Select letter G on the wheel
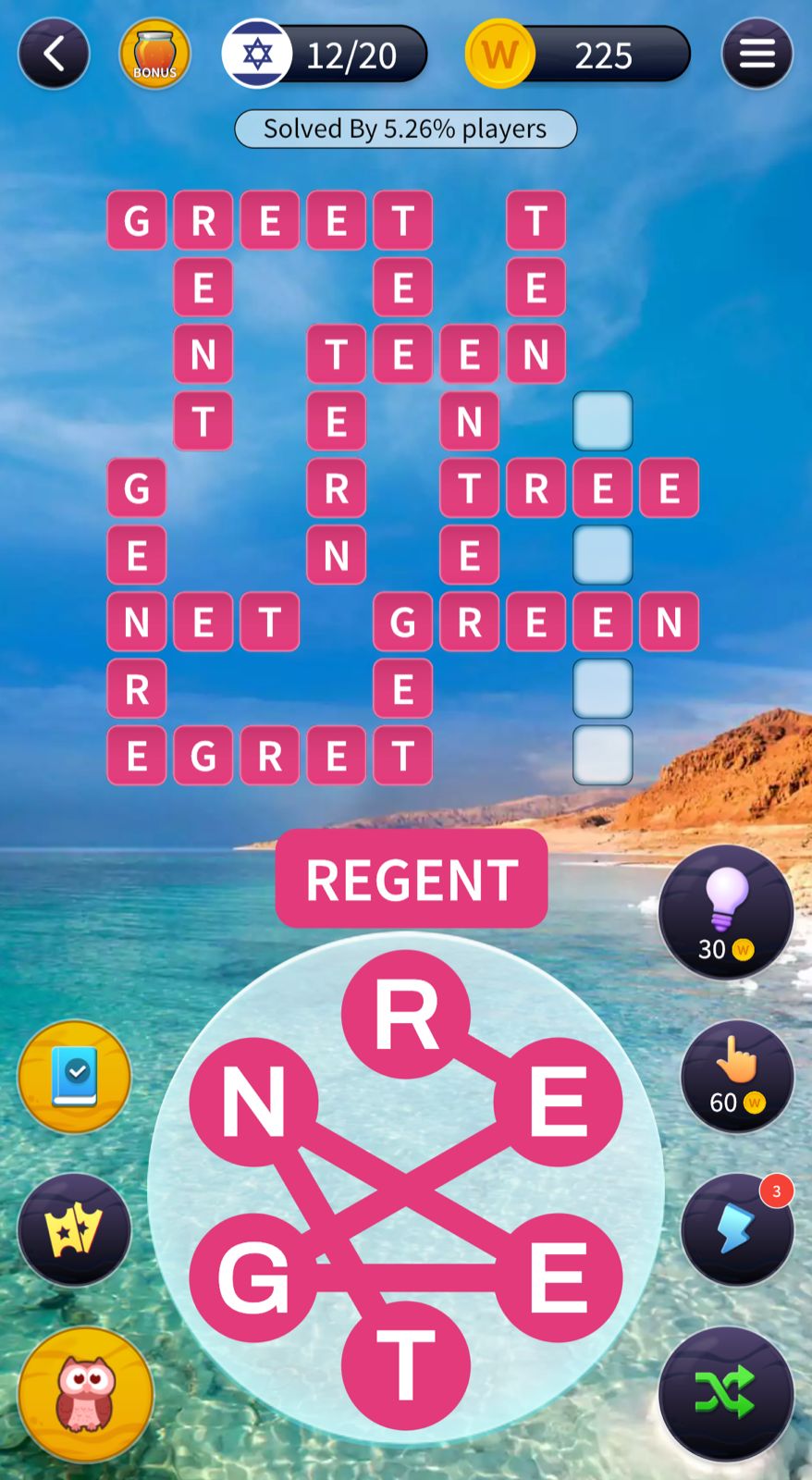 253,1277
